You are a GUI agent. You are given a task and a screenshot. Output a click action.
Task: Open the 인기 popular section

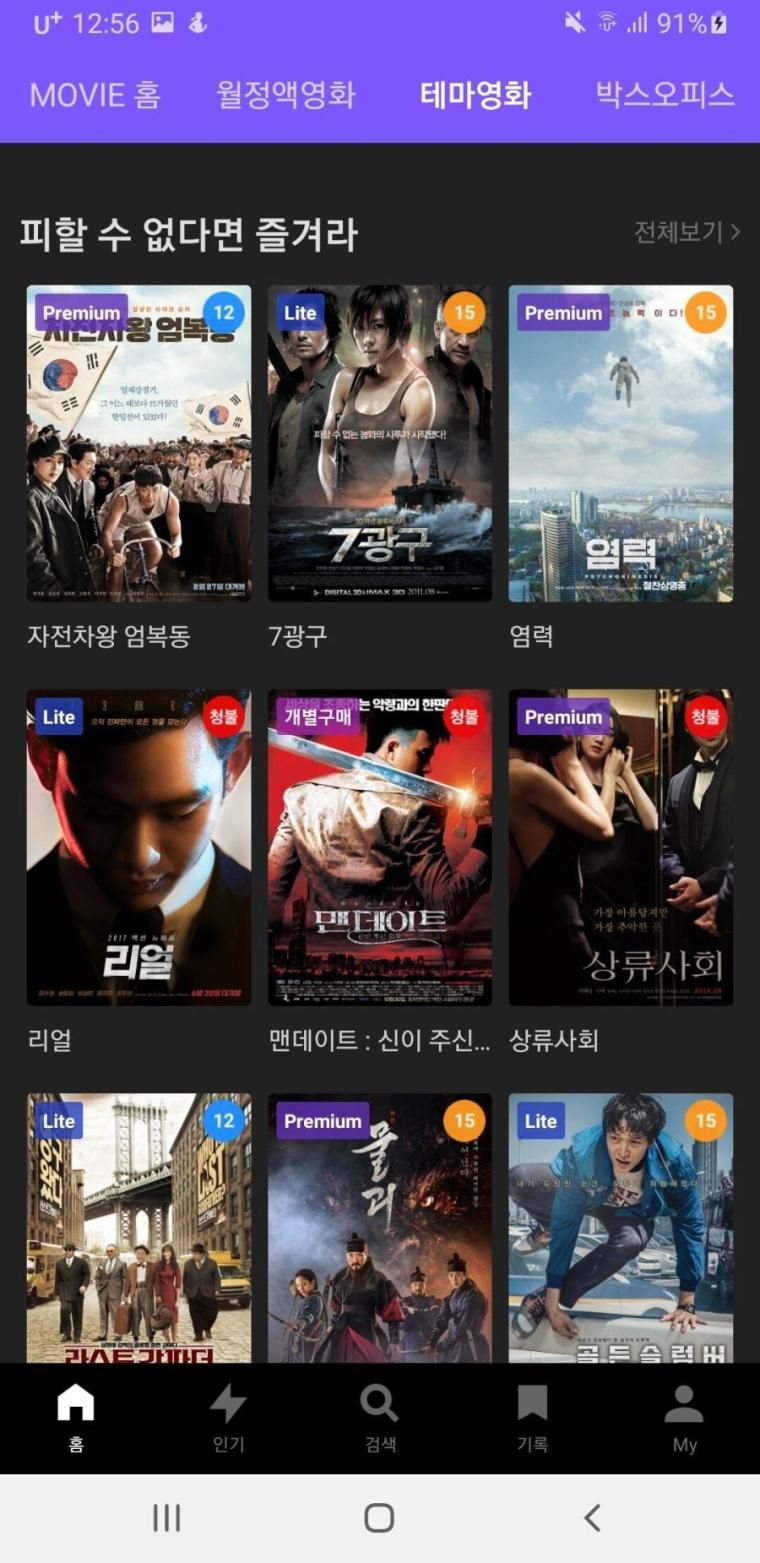click(228, 1417)
